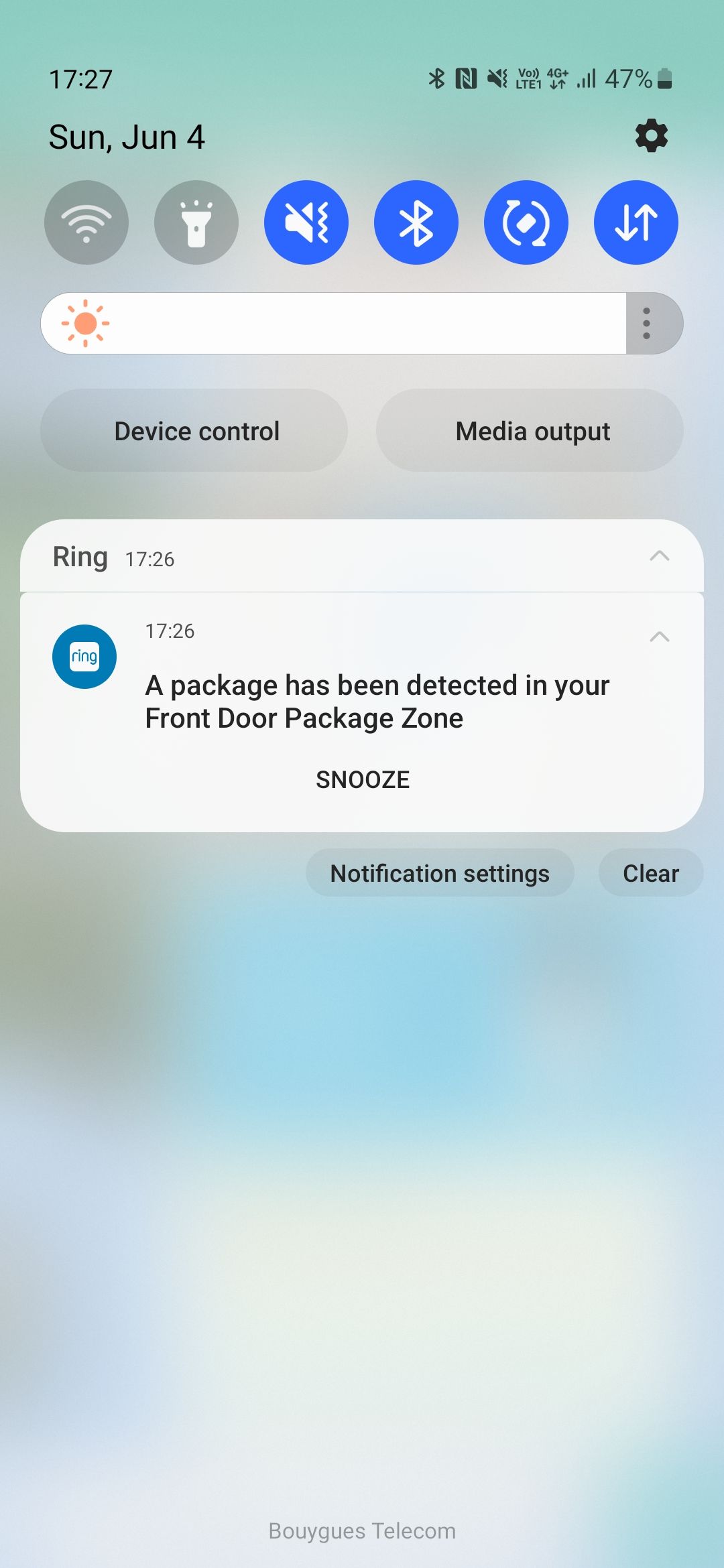Viewport: 724px width, 1568px height.
Task: Open Device control panel
Action: [x=196, y=430]
